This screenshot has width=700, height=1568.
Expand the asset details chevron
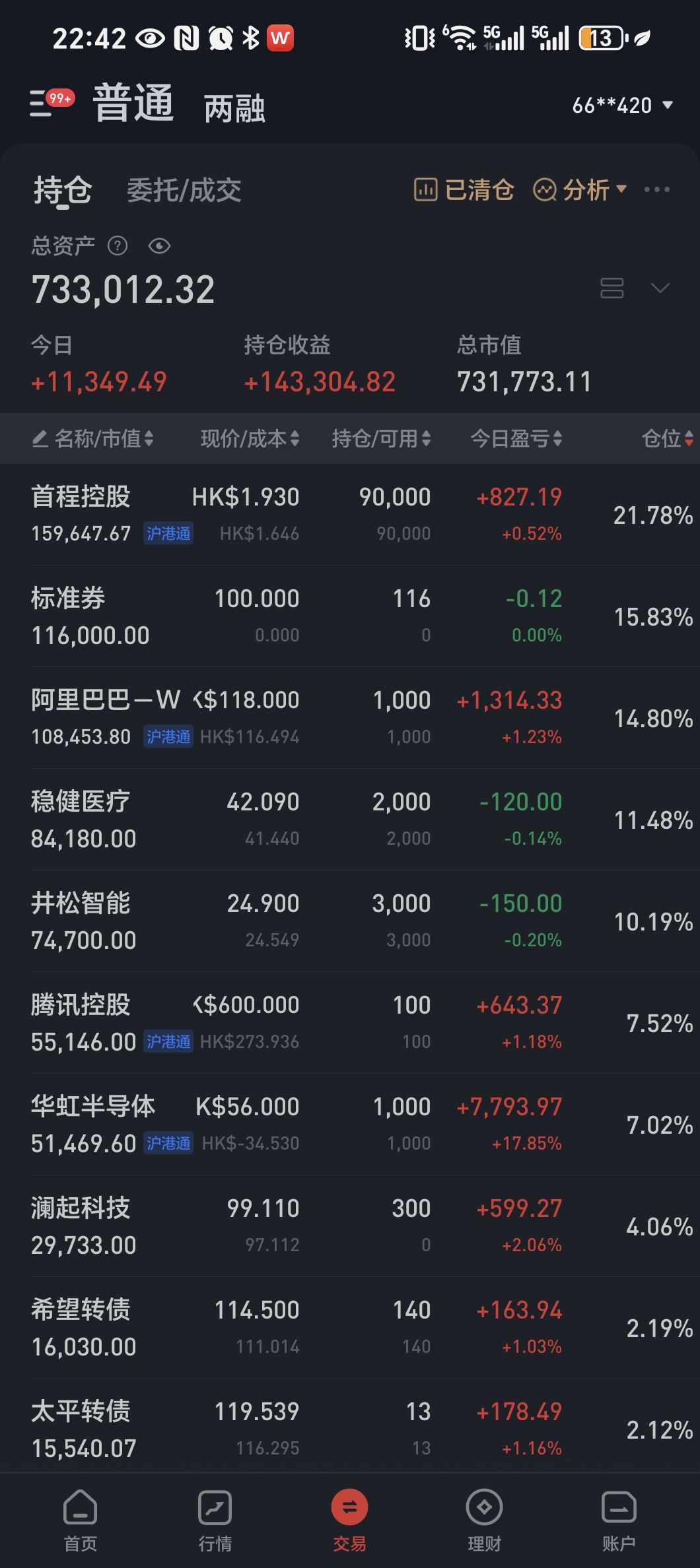[660, 288]
